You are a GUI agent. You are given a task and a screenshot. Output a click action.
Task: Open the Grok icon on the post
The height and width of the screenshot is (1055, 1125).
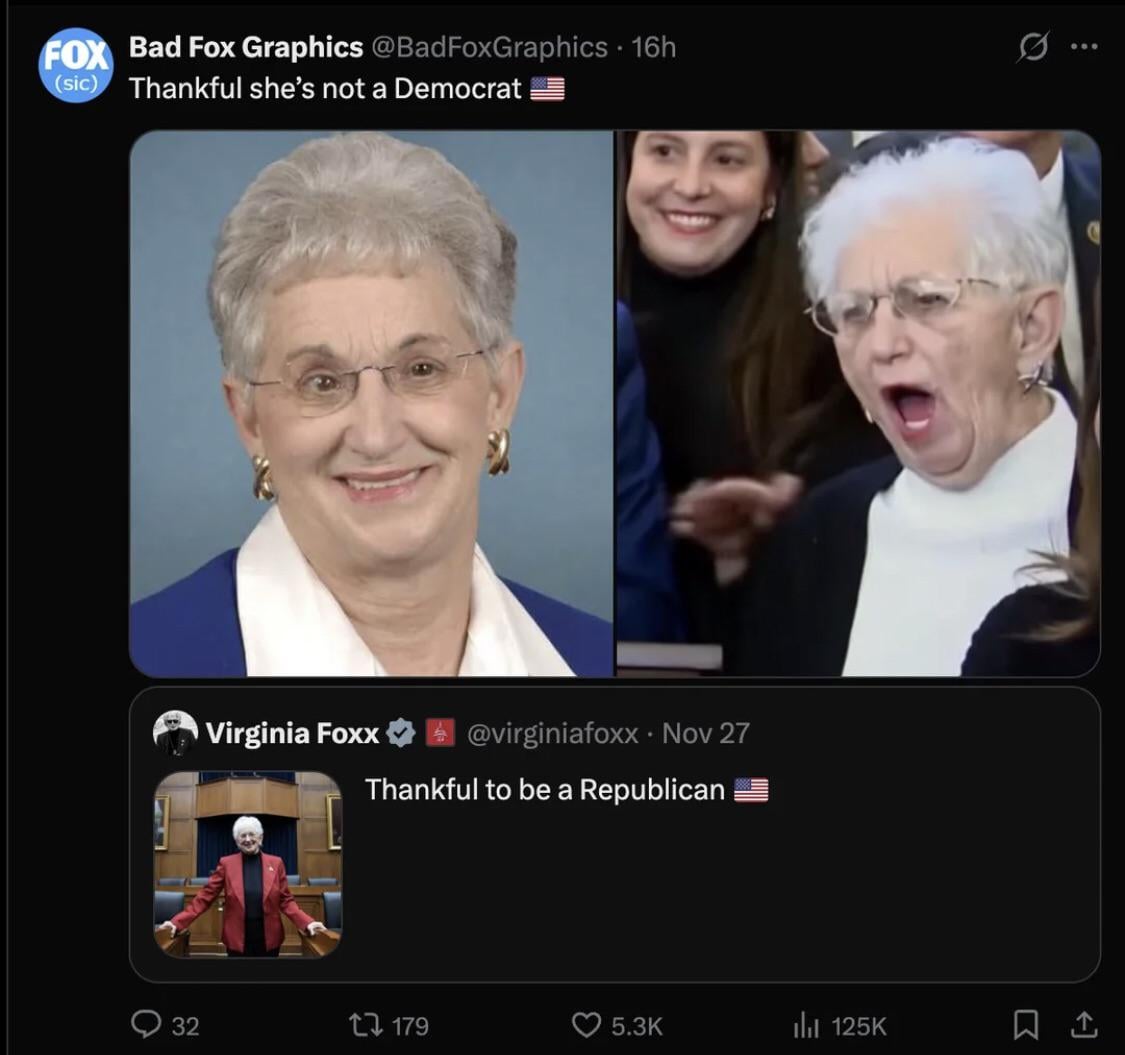pos(1033,48)
